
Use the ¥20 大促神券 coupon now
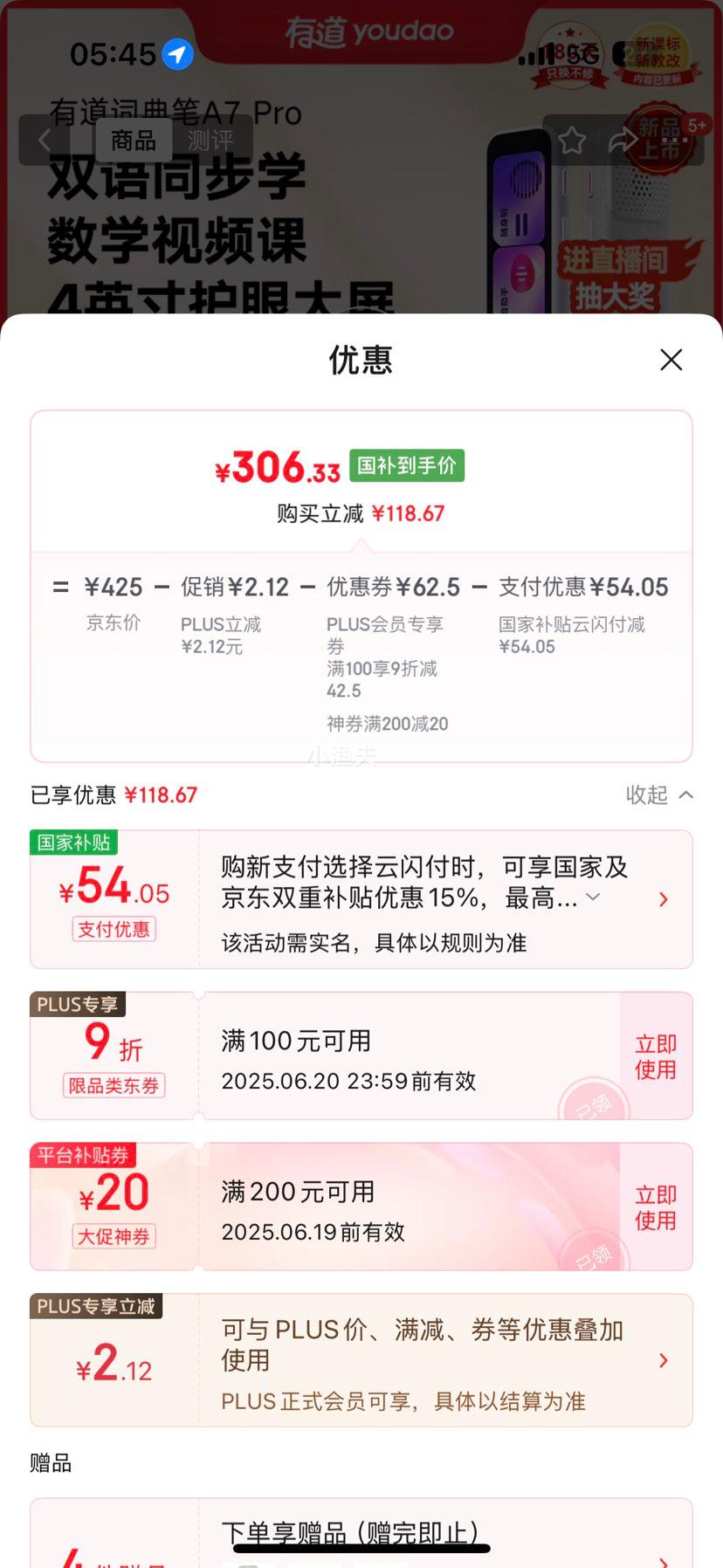point(655,1207)
